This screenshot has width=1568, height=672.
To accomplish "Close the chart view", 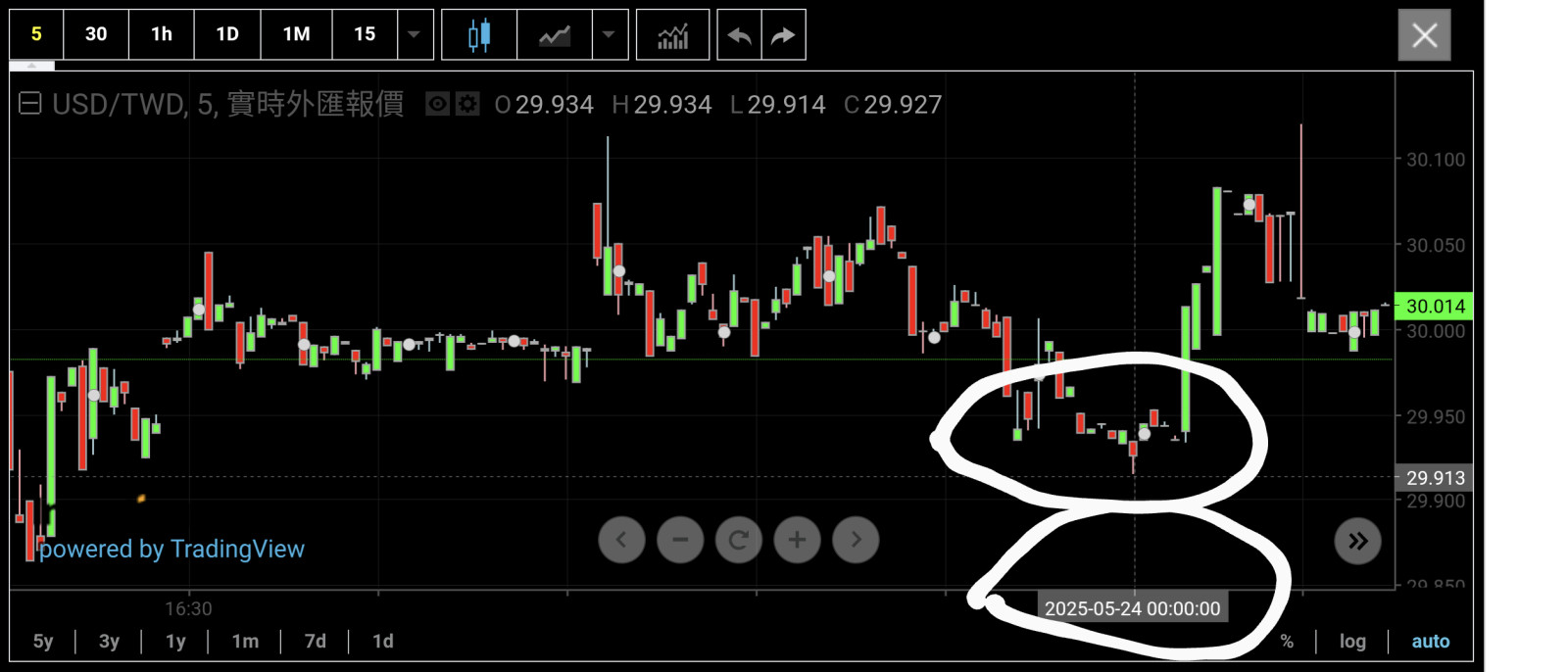I will coord(1424,35).
